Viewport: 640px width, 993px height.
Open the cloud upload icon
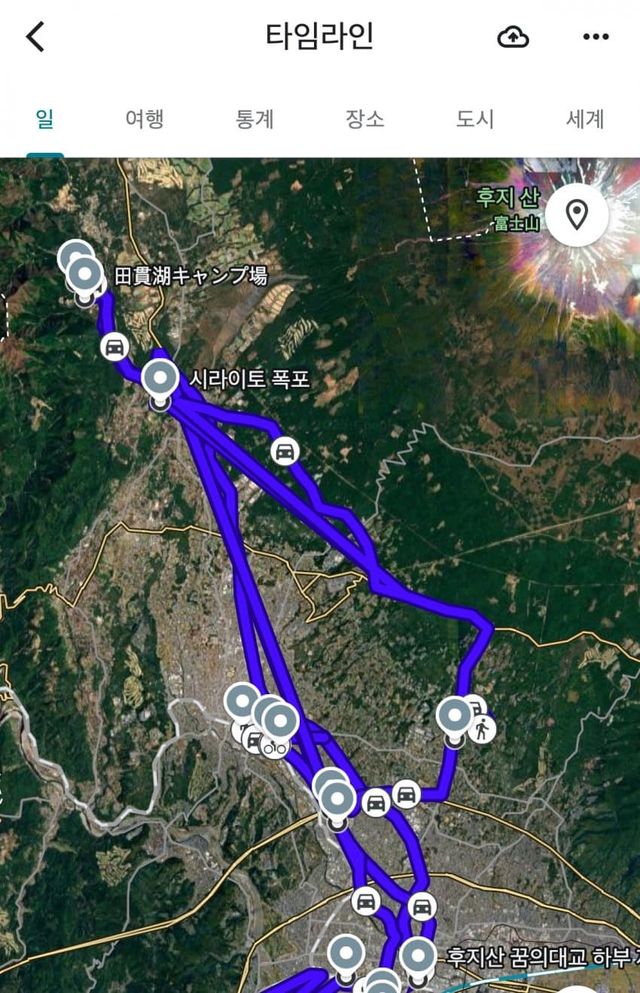[513, 38]
